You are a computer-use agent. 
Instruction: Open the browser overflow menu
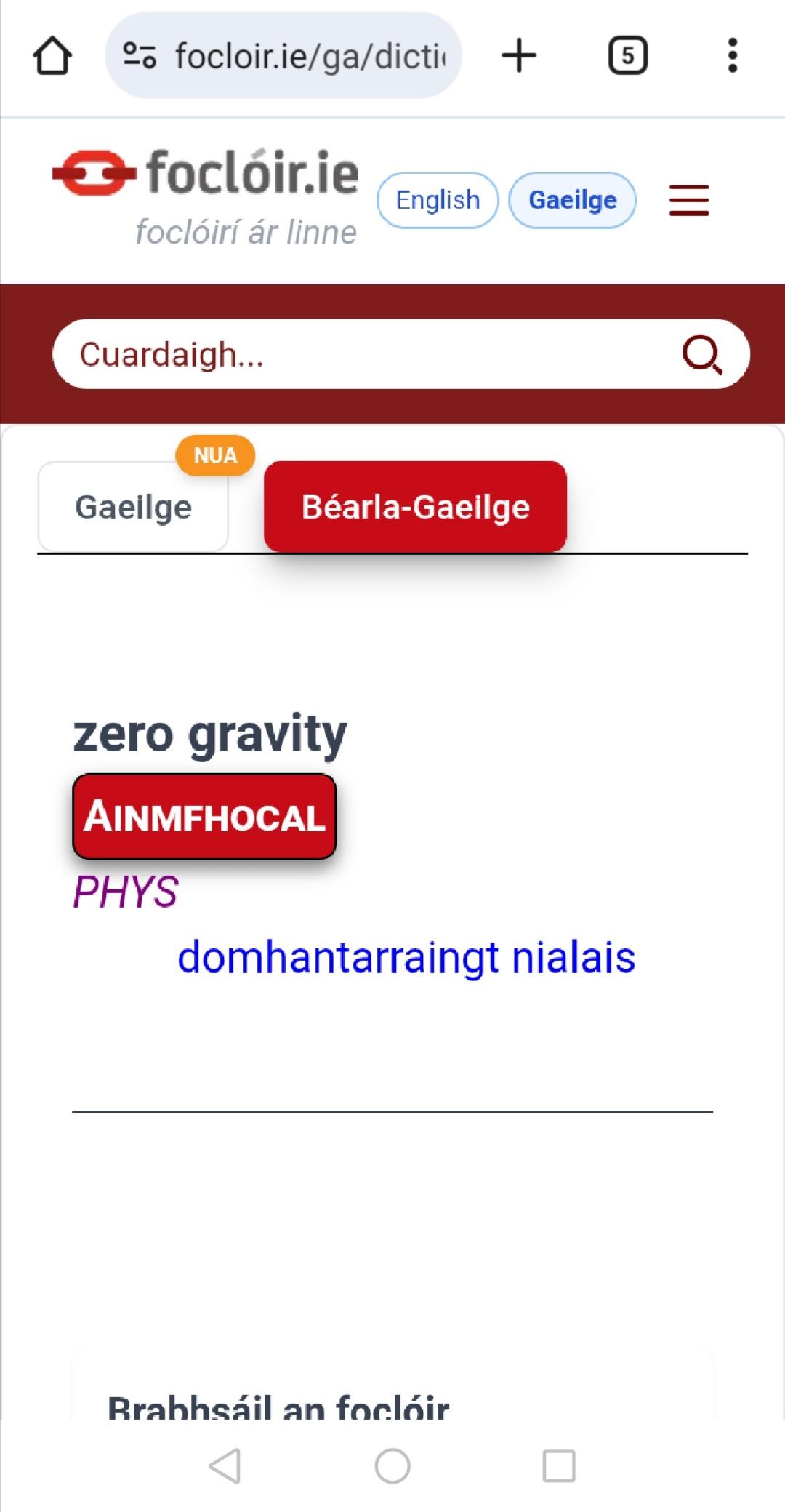[x=732, y=56]
